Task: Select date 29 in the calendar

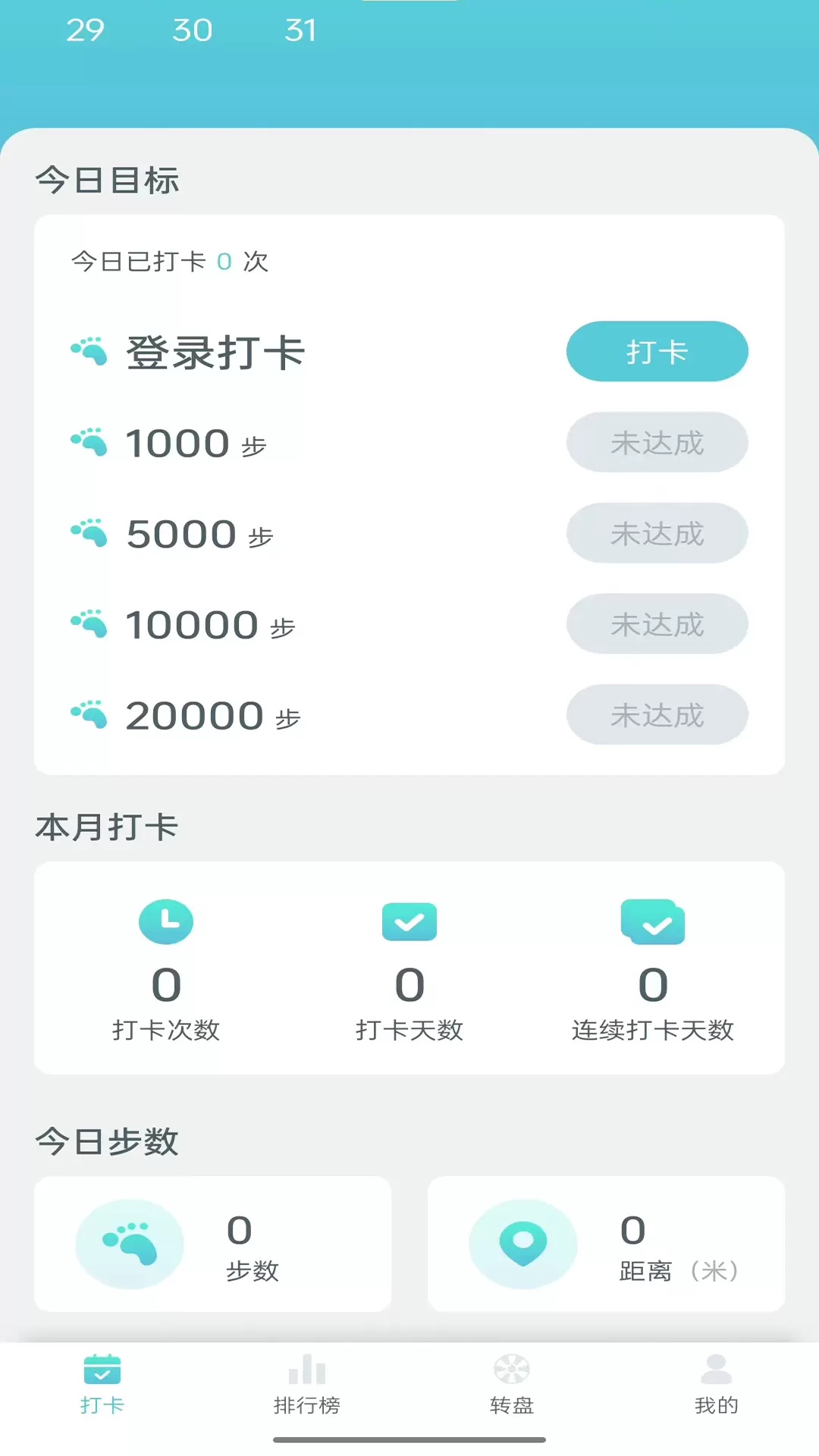Action: pos(85,30)
